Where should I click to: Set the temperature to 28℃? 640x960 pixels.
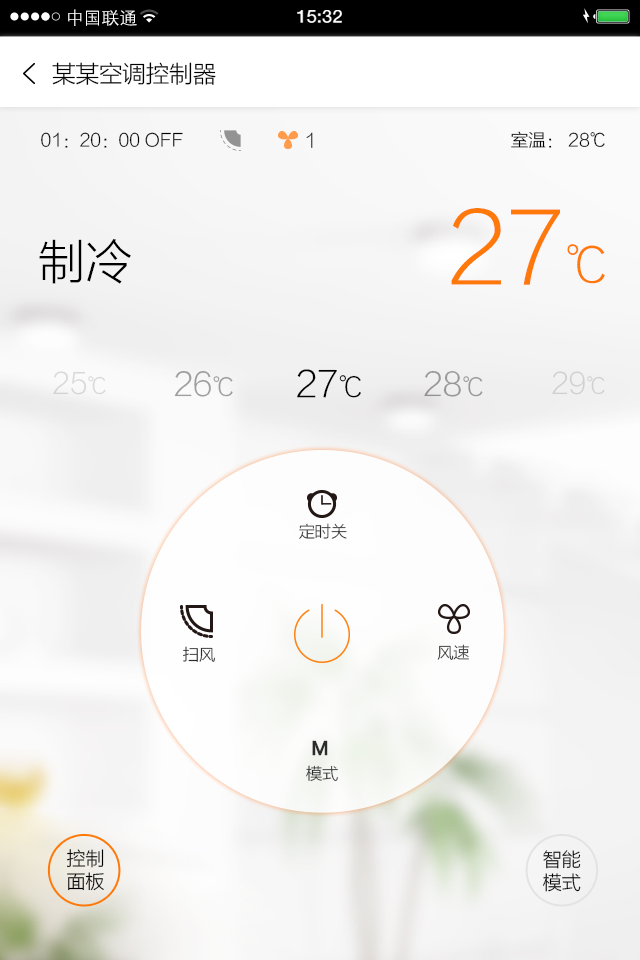tap(453, 384)
